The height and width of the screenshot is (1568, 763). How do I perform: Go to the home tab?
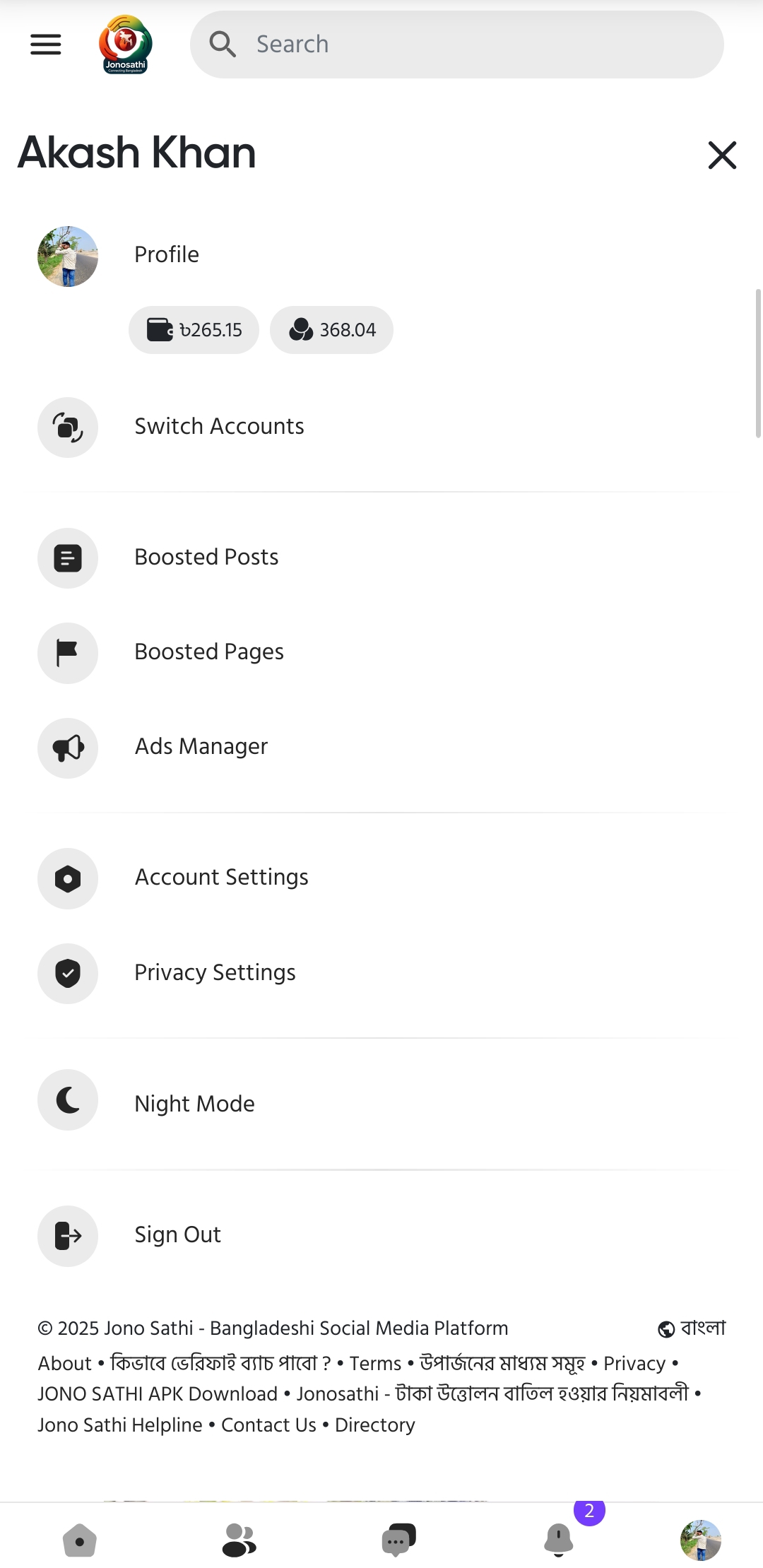pyautogui.click(x=80, y=1540)
